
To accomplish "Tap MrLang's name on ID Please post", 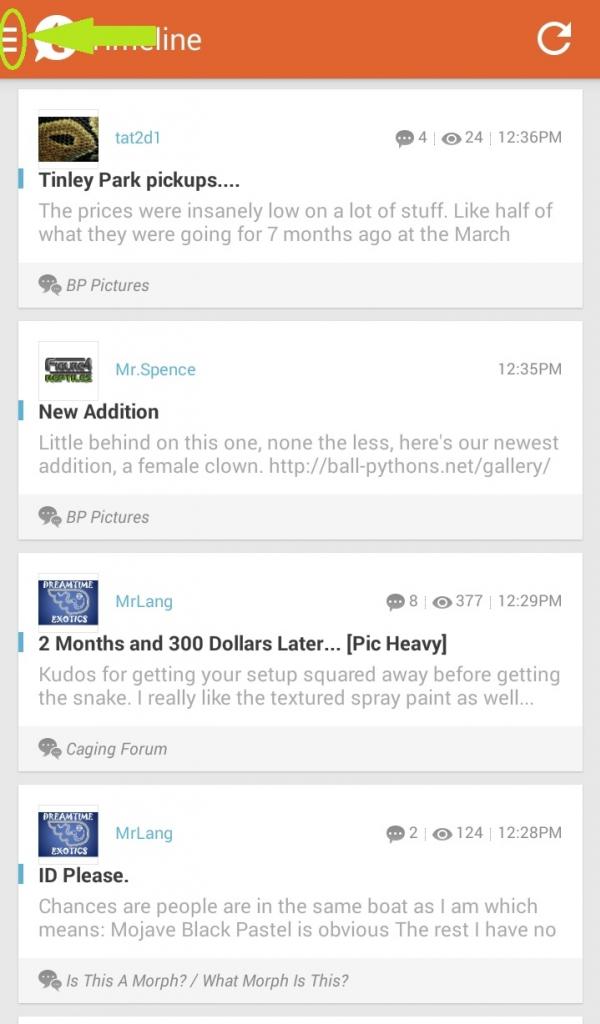I will coord(143,833).
